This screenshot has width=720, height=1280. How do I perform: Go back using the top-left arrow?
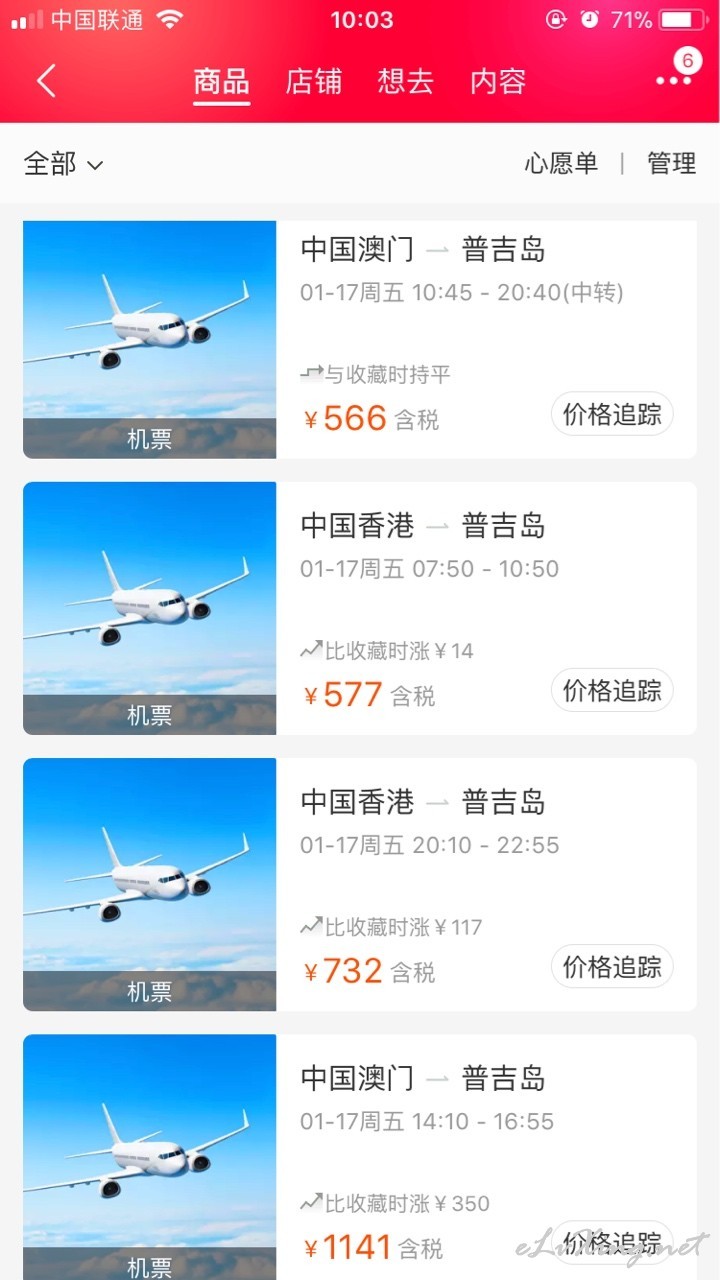[46, 81]
